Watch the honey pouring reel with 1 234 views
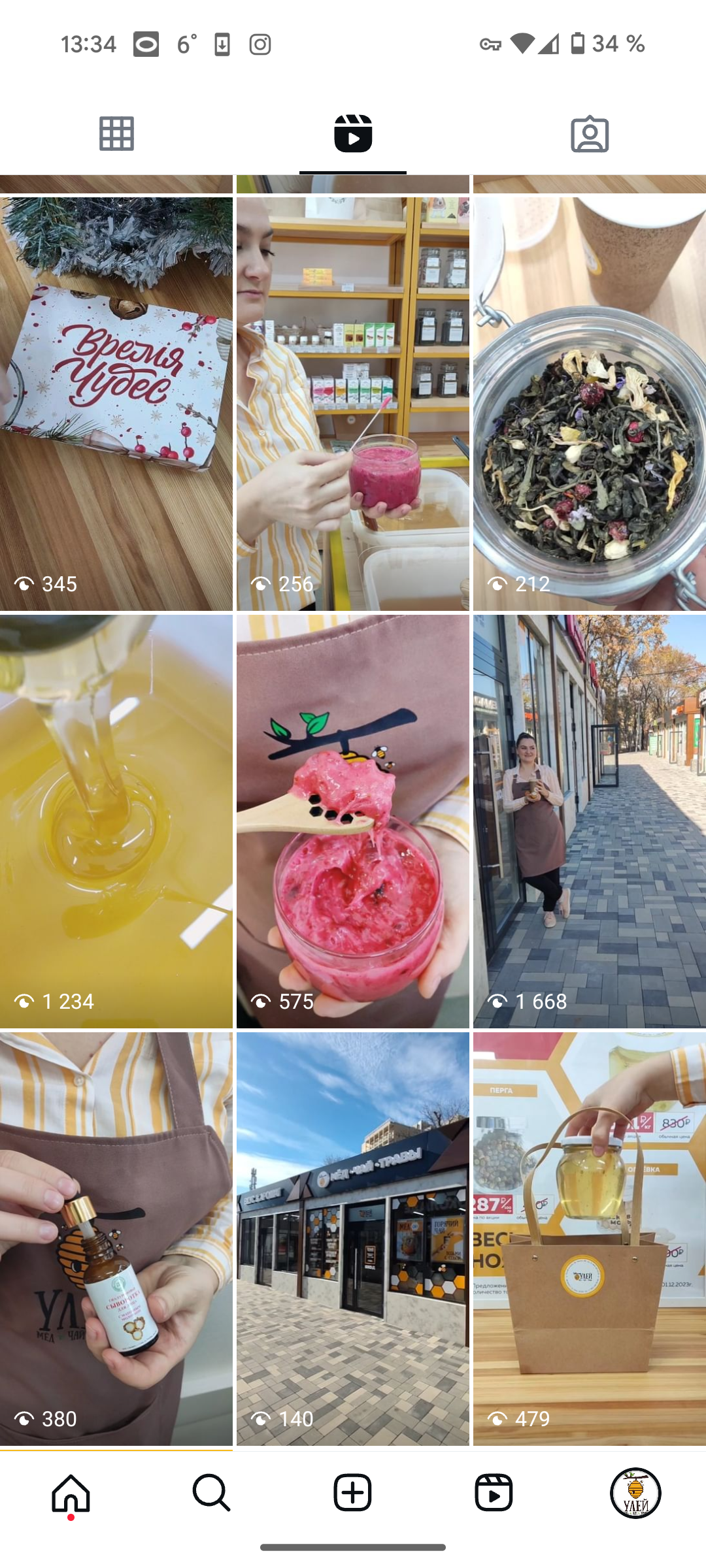 [x=116, y=821]
